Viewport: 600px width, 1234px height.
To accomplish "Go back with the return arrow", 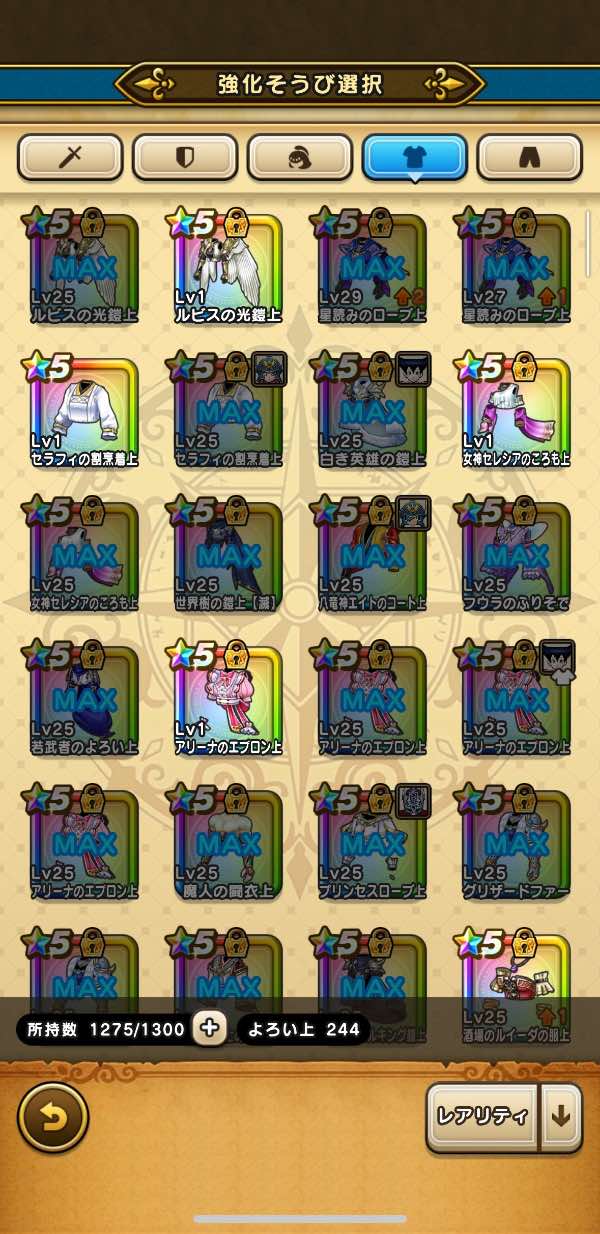I will (x=52, y=1117).
